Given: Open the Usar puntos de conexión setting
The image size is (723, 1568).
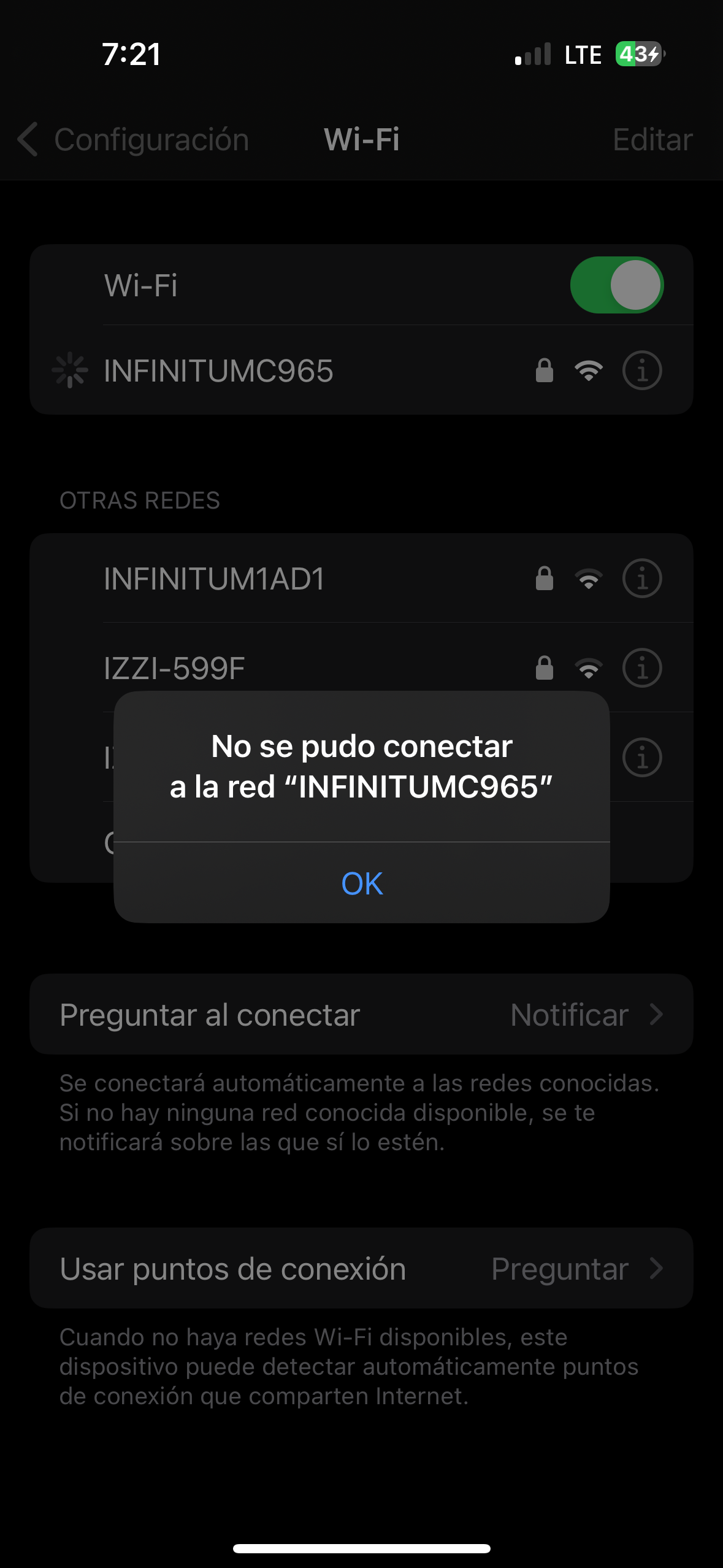Looking at the screenshot, I should point(361,1269).
